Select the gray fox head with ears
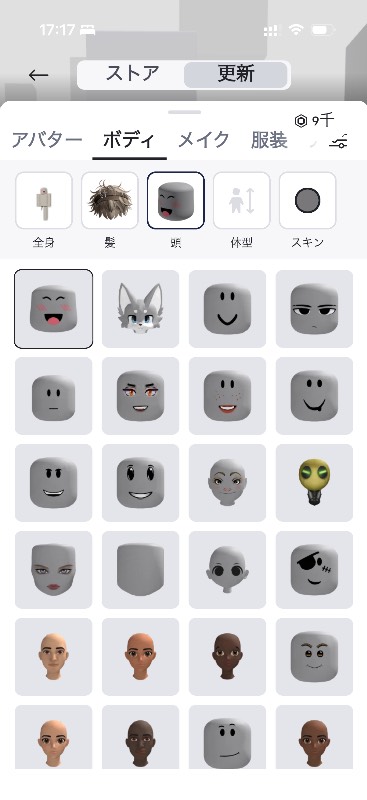The width and height of the screenshot is (367, 800). pos(140,309)
